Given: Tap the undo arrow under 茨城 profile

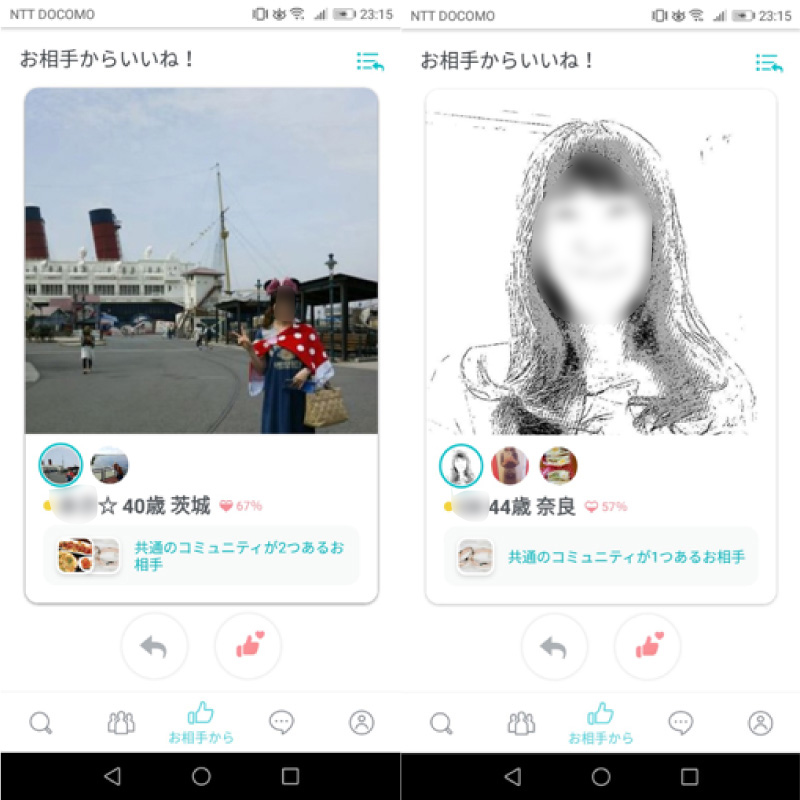Looking at the screenshot, I should pos(154,646).
